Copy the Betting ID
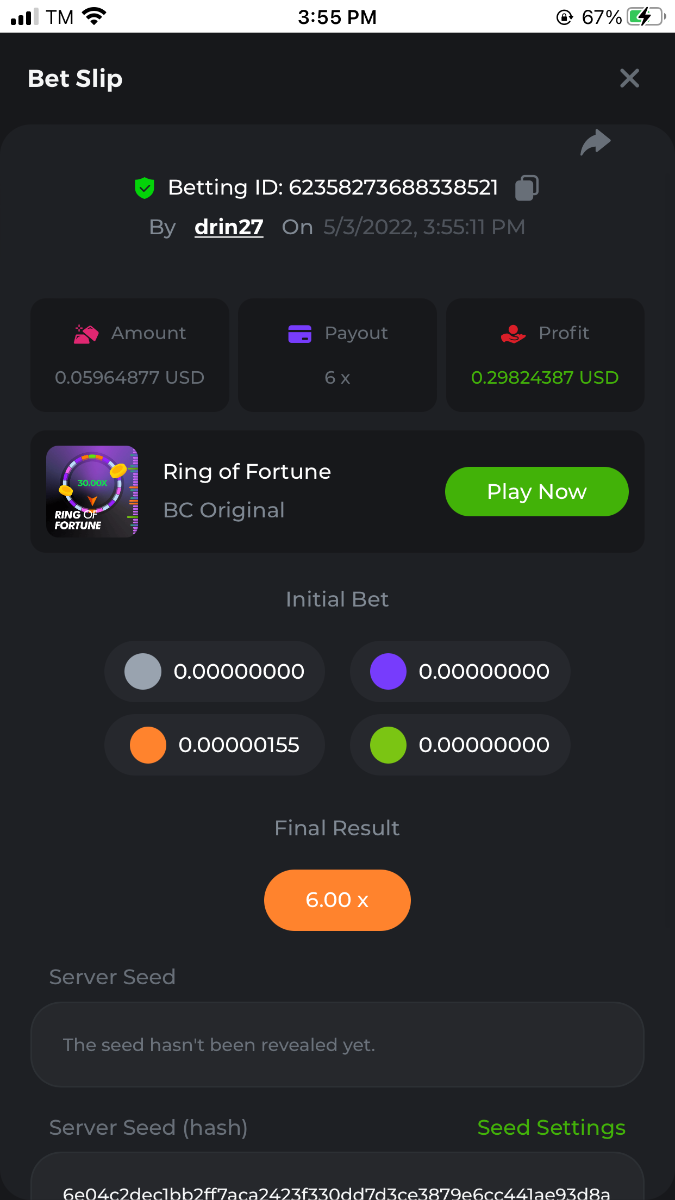675x1200 pixels. coord(527,187)
